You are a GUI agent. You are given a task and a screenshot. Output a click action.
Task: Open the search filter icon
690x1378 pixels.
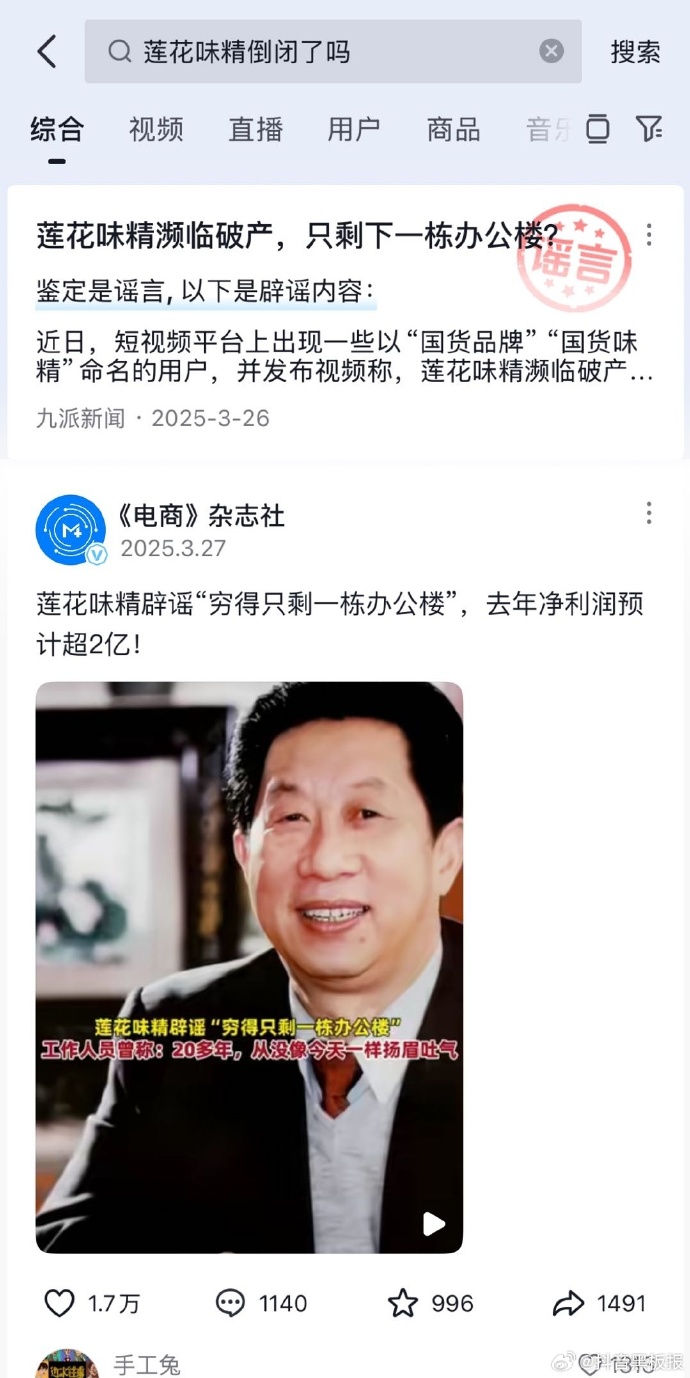(x=649, y=128)
